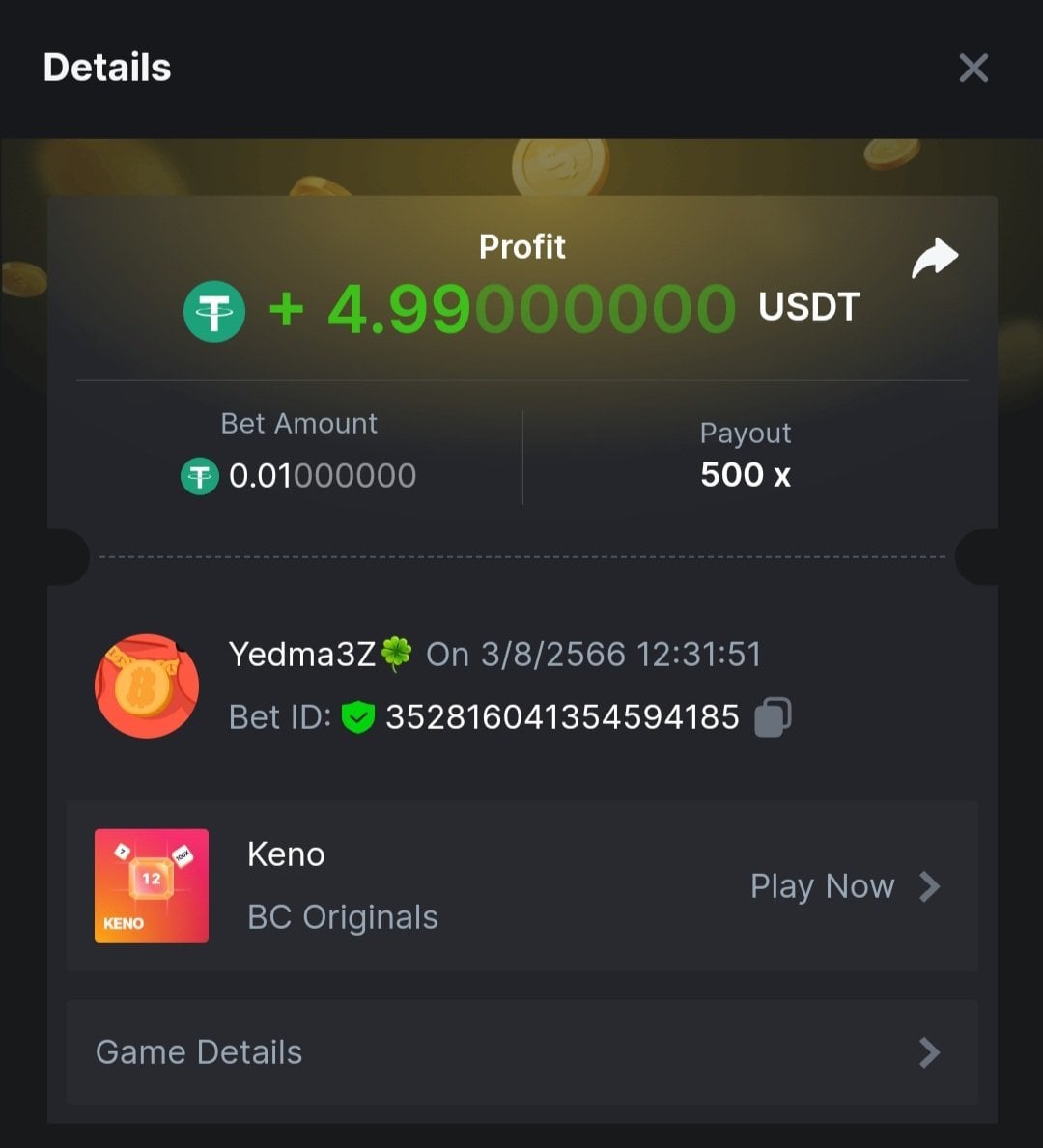Expand the Game Details row

click(x=521, y=1052)
